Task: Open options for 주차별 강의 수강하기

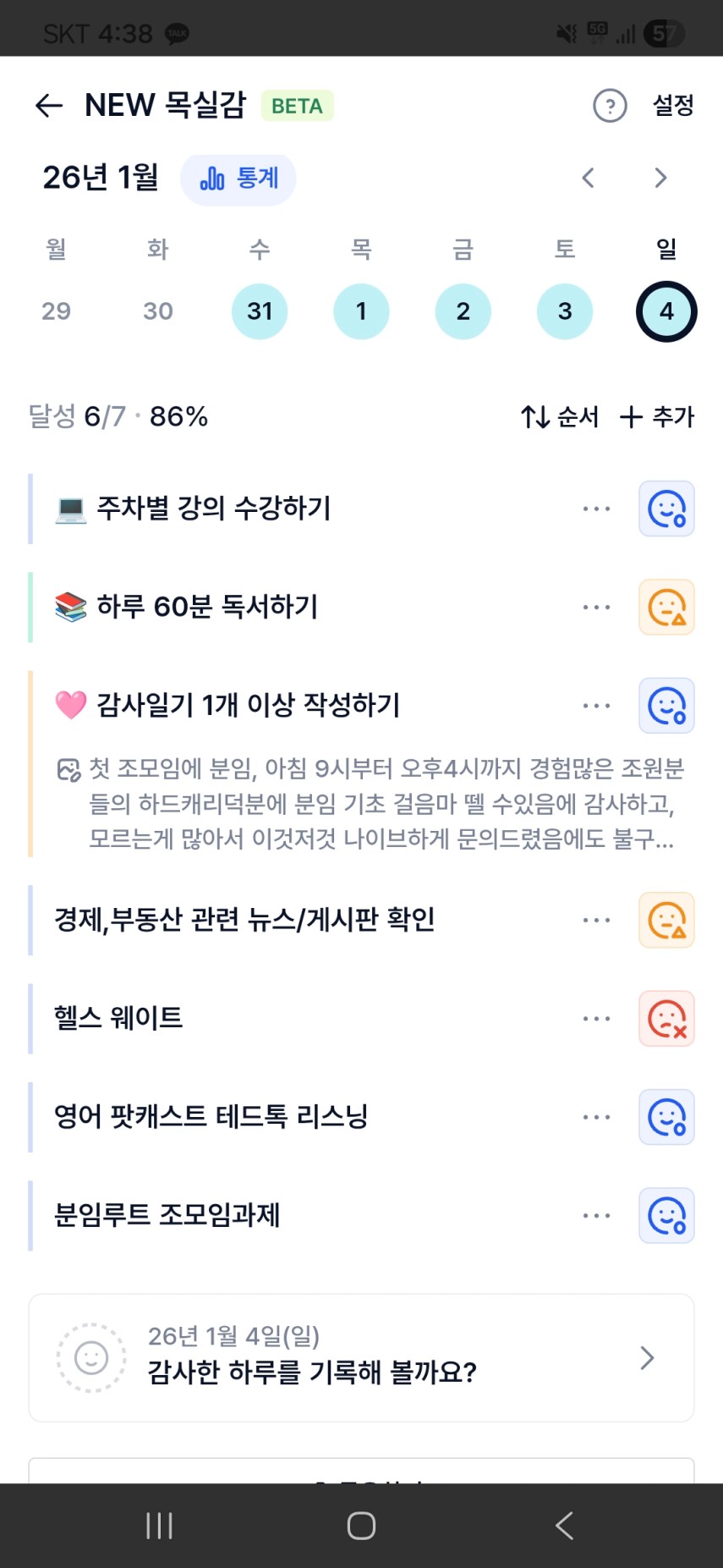Action: coord(596,509)
